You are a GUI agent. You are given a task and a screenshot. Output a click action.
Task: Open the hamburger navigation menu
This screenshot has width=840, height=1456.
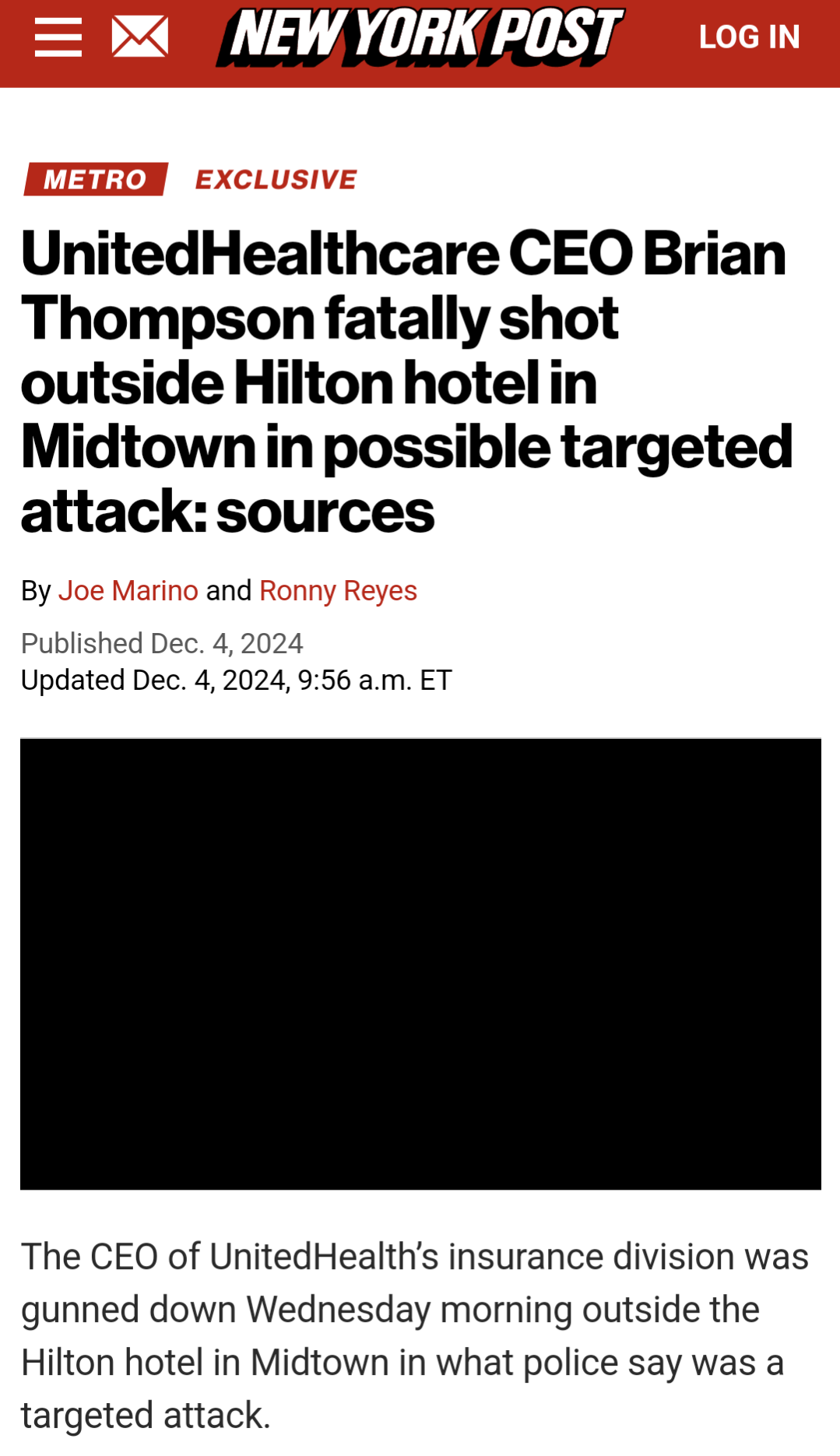(58, 37)
